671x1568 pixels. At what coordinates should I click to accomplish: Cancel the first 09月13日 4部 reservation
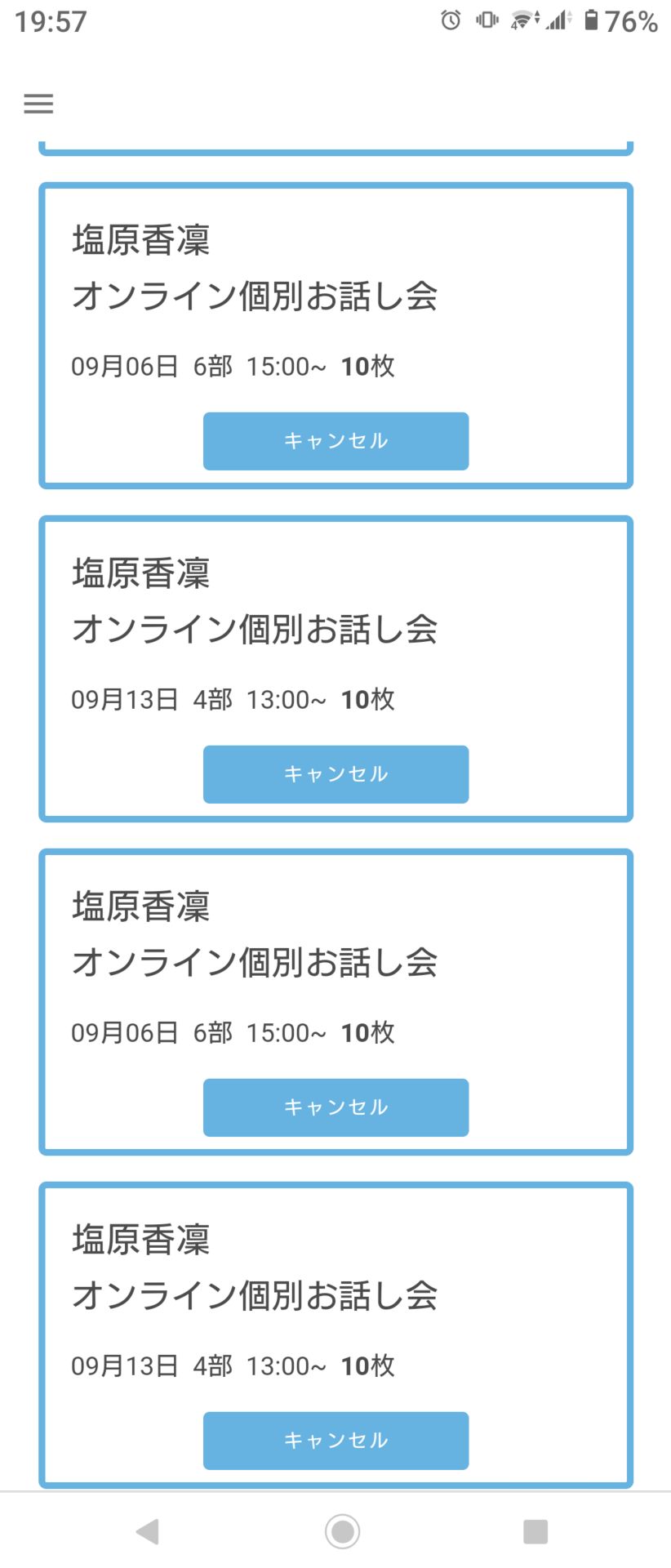coord(335,774)
